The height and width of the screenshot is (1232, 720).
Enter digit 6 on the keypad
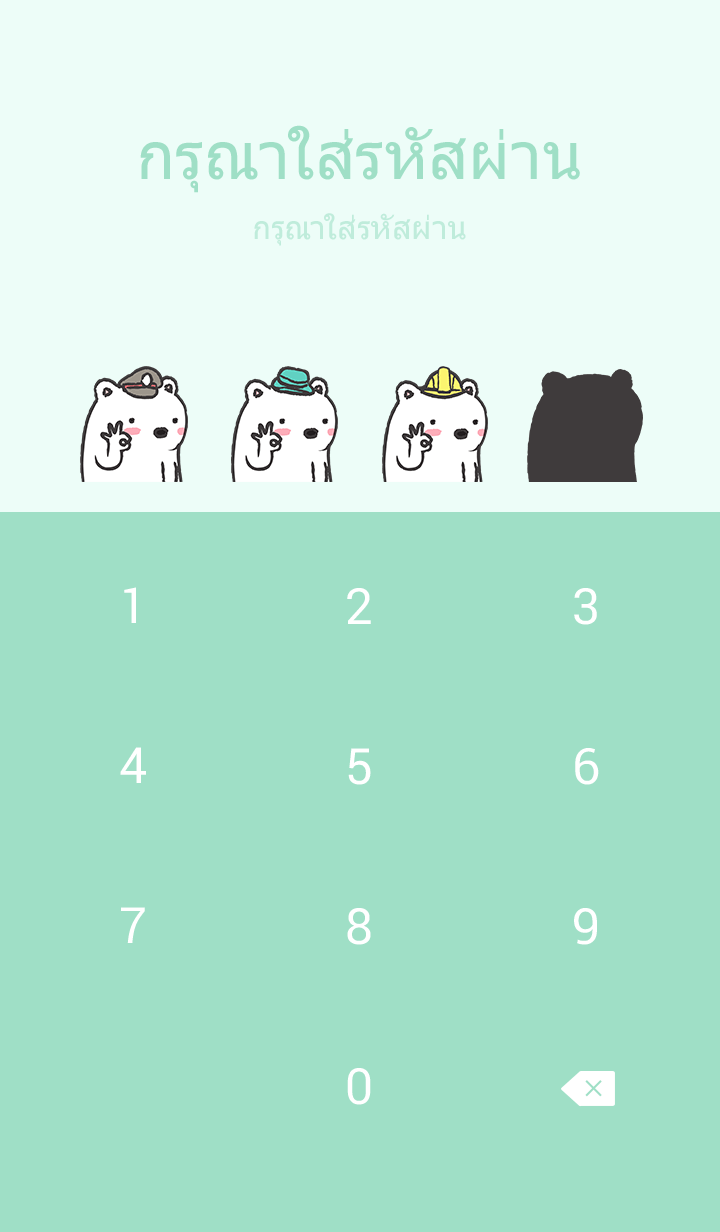585,767
